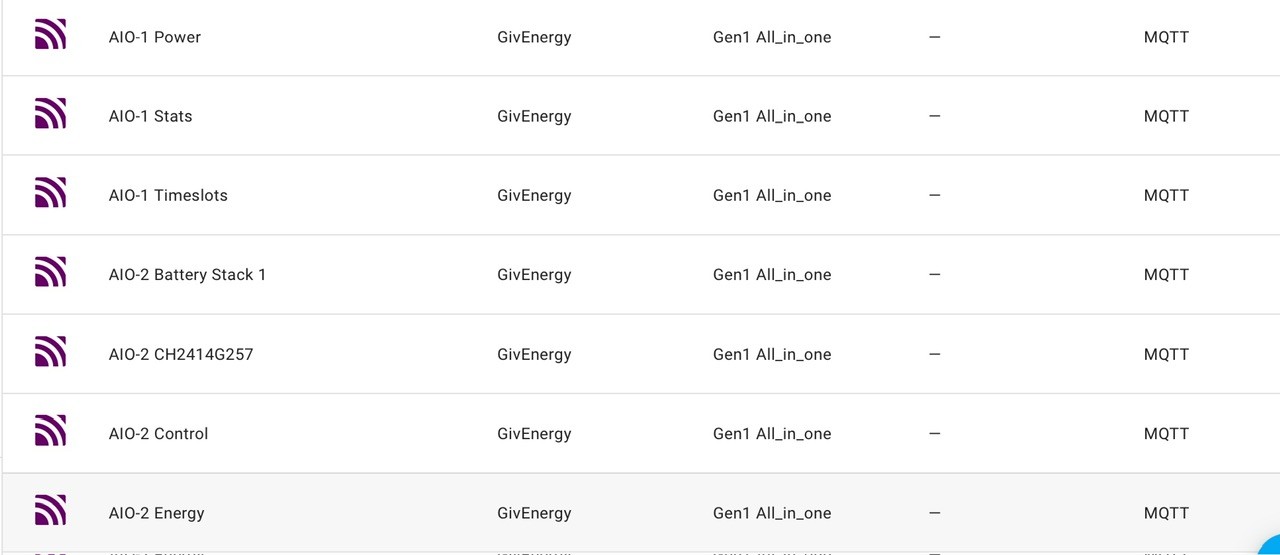Select the AIO-1 Timeslots row
Screen dimensions: 1280x555
(x=641, y=195)
